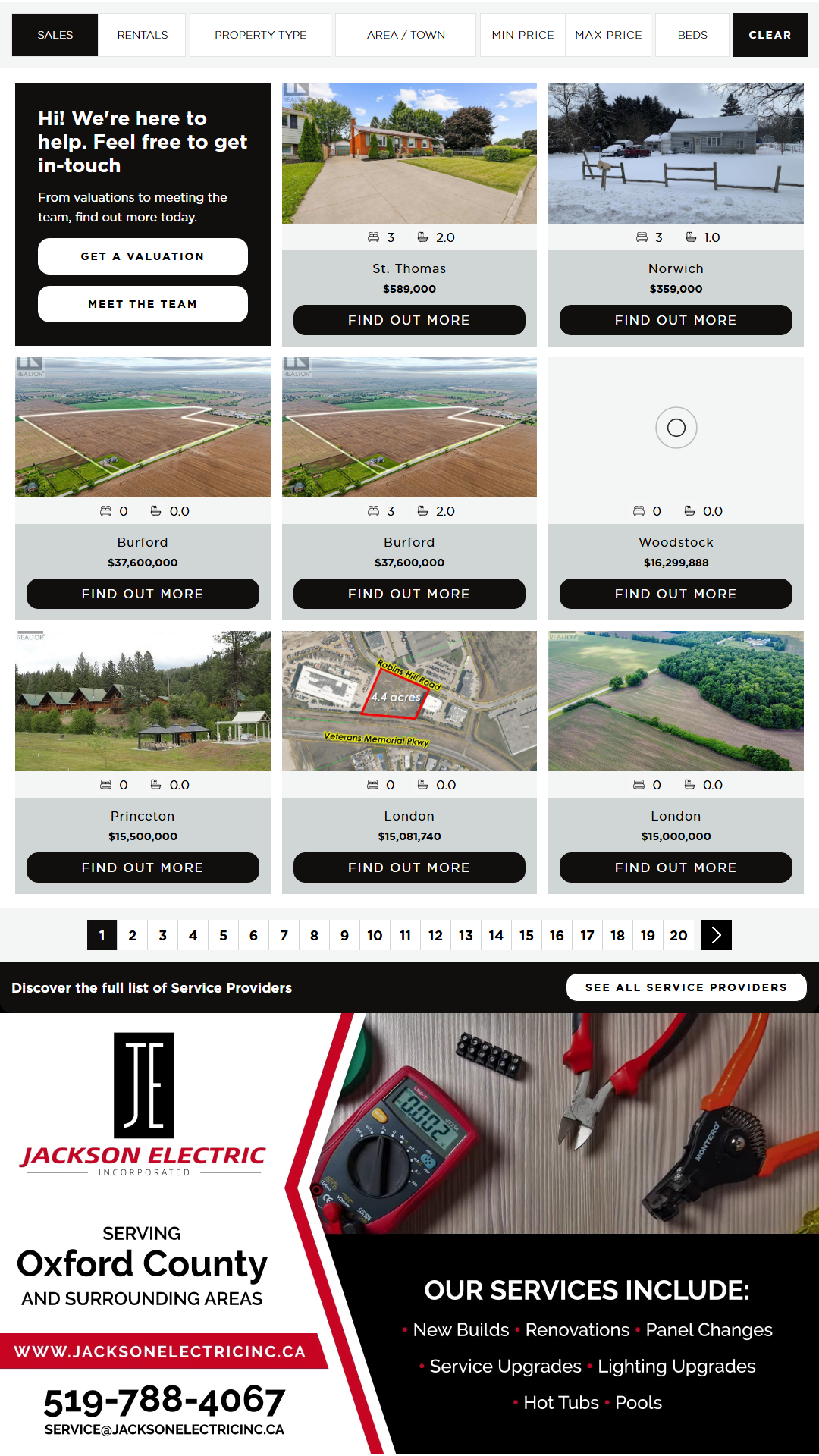Screen dimensions: 819x1456
Task: Open the London 4.4 acres listing photo
Action: (409, 701)
